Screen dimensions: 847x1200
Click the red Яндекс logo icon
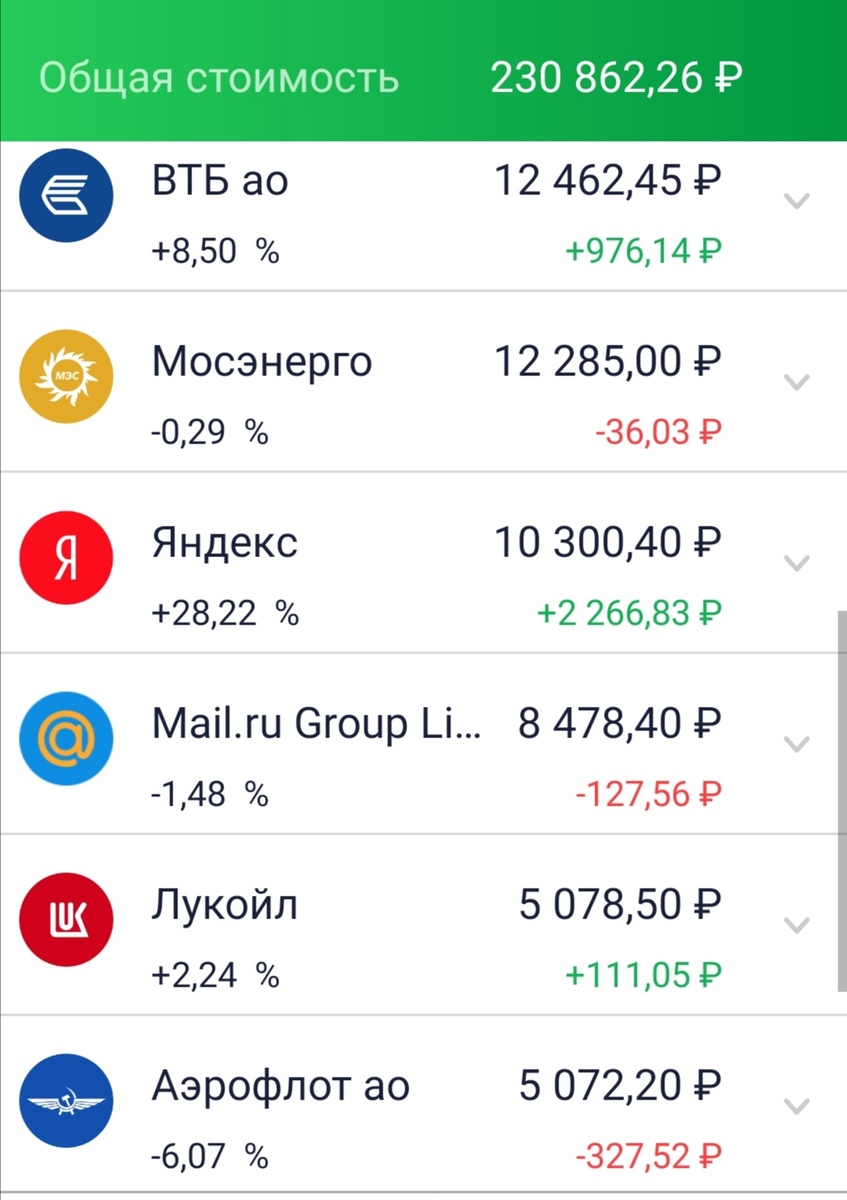point(66,557)
